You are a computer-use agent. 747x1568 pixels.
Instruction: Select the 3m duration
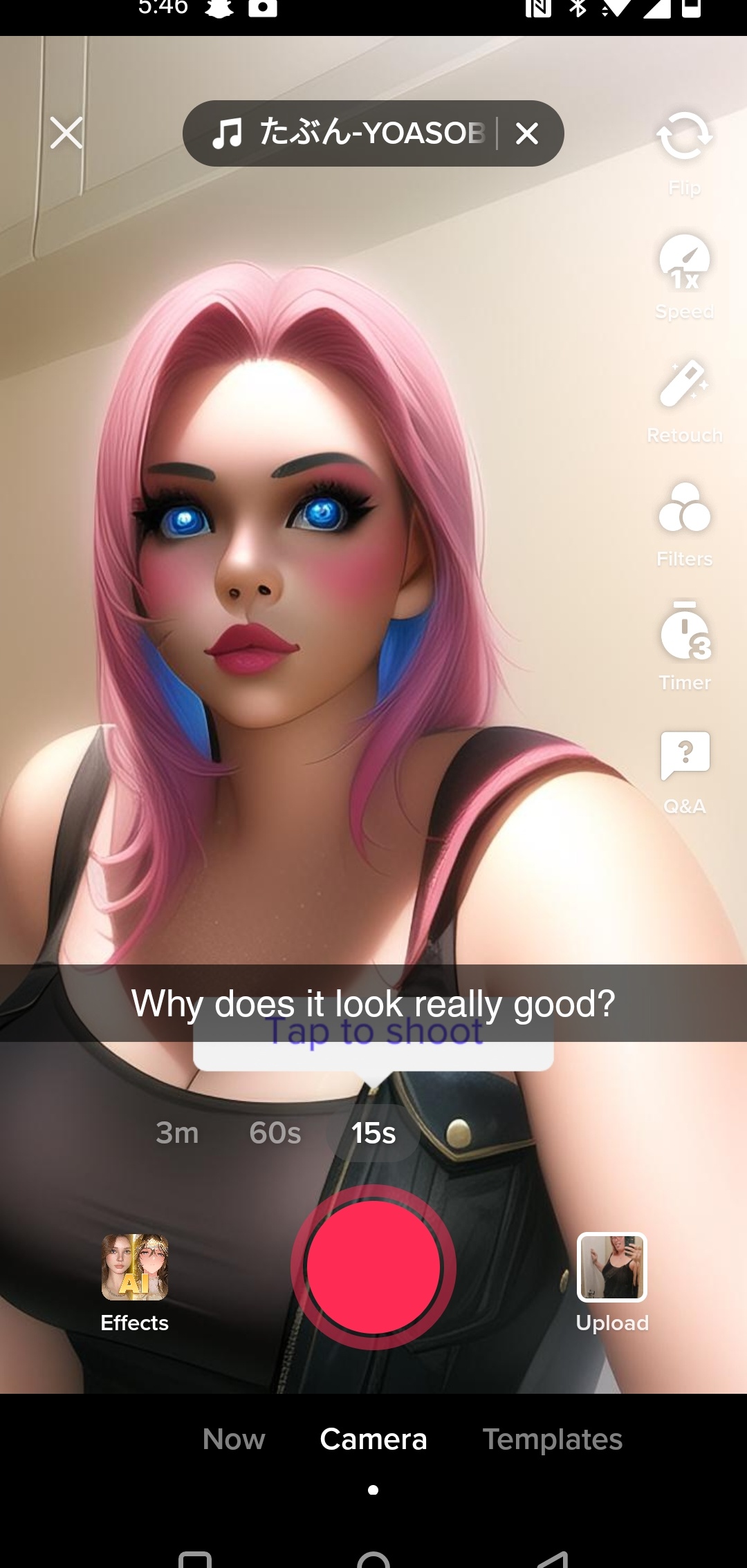pos(177,1132)
